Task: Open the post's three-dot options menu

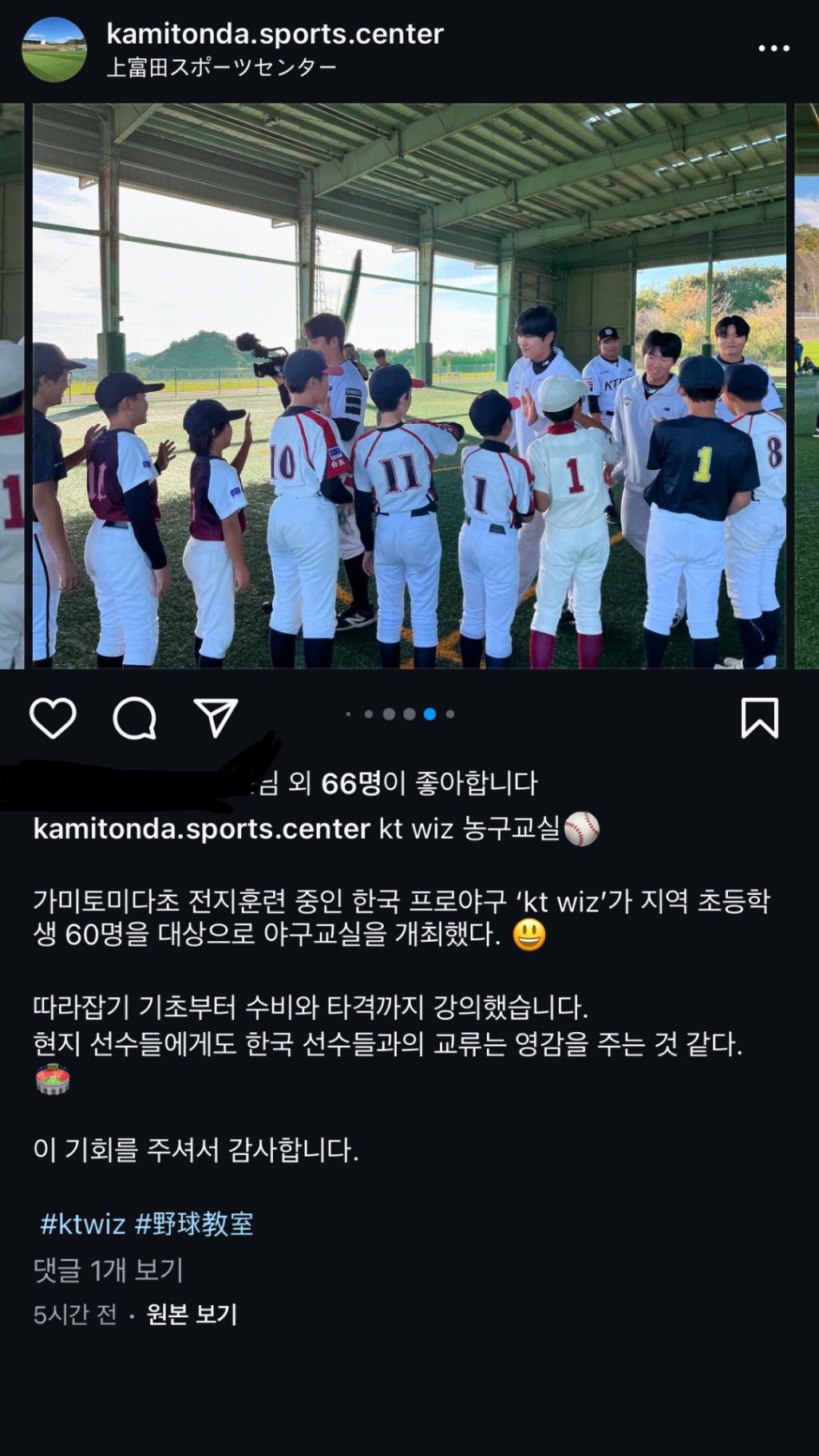Action: click(x=773, y=49)
